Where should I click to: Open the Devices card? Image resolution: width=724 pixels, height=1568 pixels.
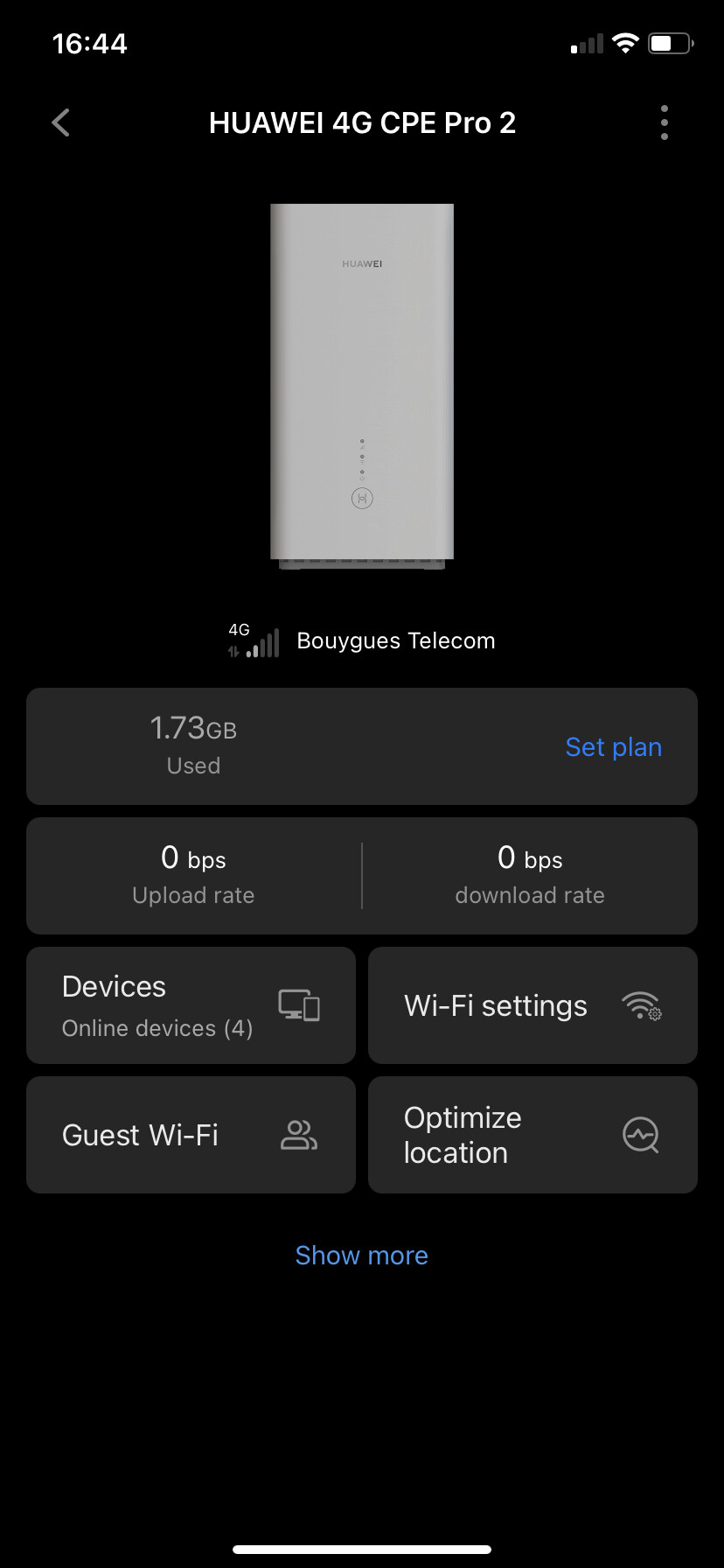(x=191, y=1005)
